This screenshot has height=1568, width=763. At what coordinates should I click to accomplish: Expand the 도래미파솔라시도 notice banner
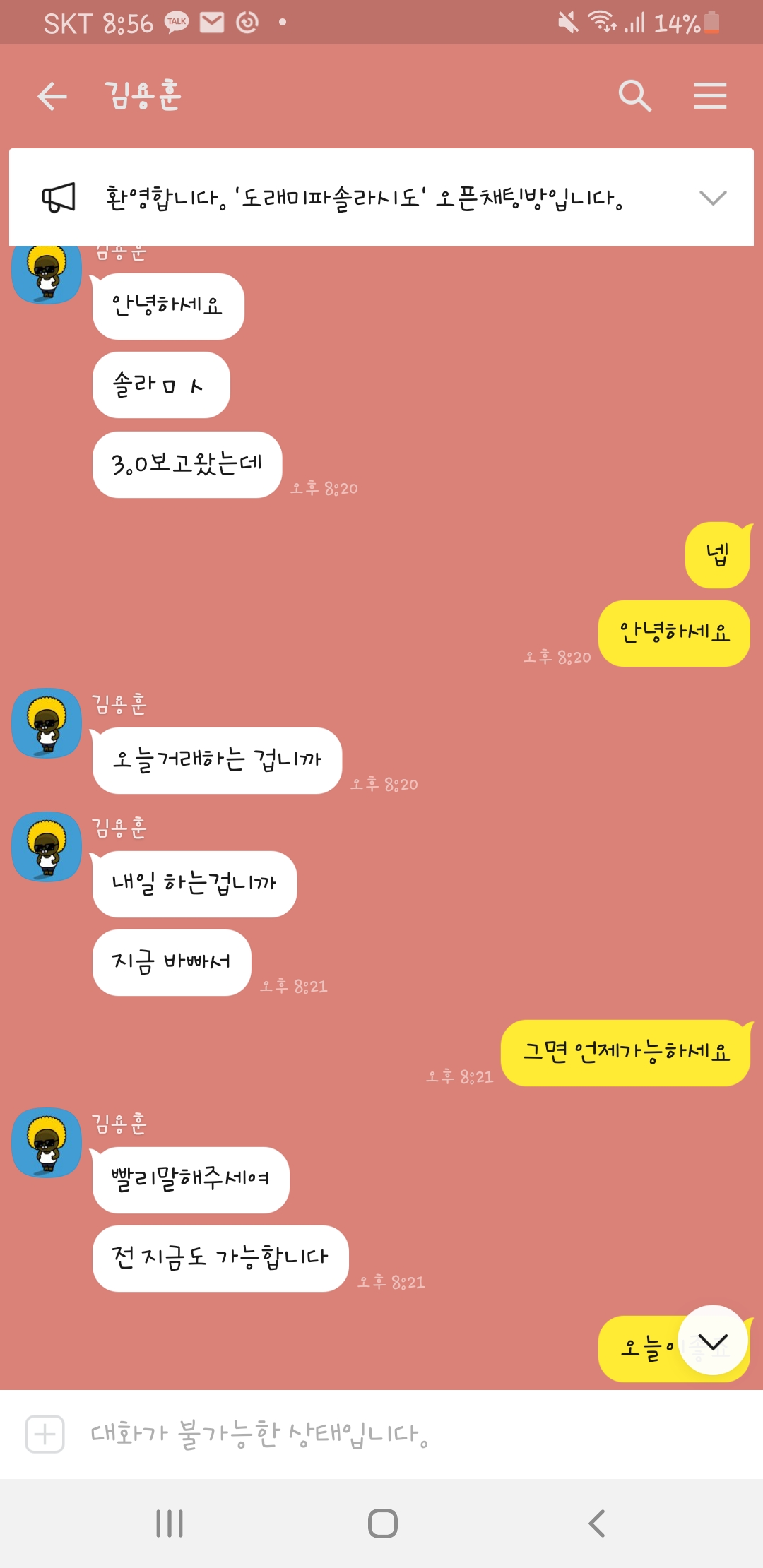tap(712, 198)
